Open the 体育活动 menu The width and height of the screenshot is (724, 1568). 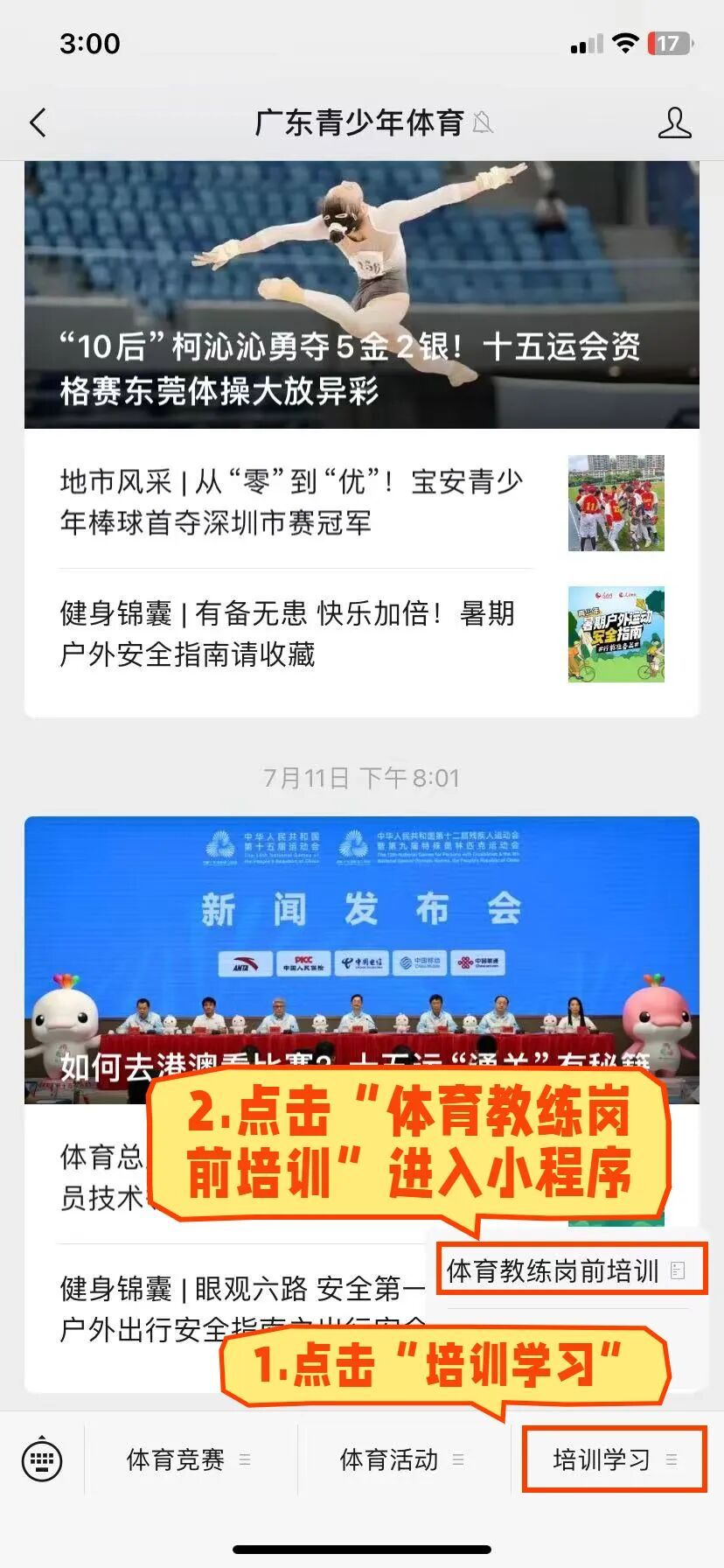point(402,1459)
